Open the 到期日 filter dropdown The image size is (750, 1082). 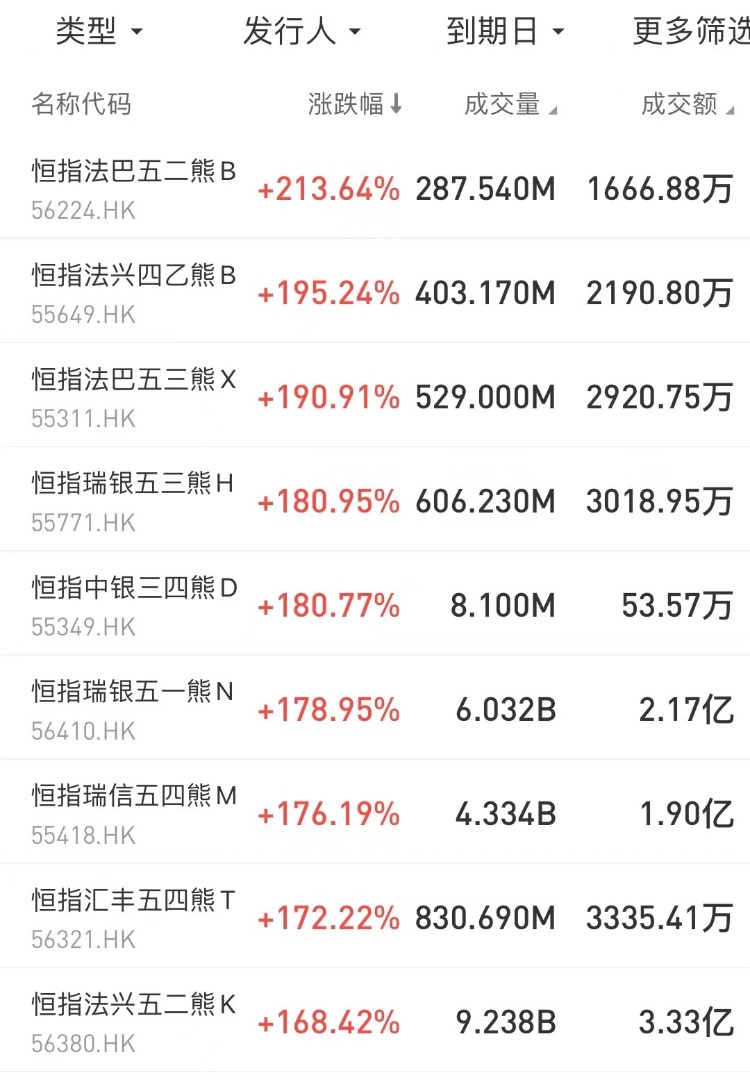tap(505, 32)
